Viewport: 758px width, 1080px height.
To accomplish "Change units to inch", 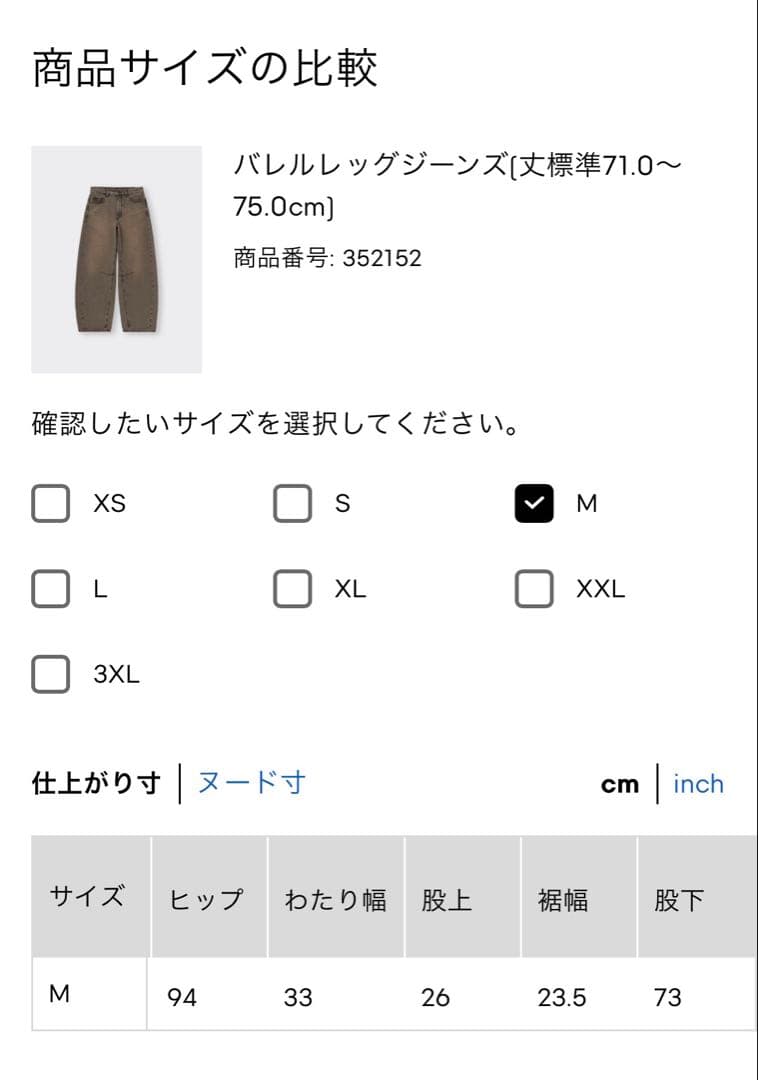I will 698,784.
